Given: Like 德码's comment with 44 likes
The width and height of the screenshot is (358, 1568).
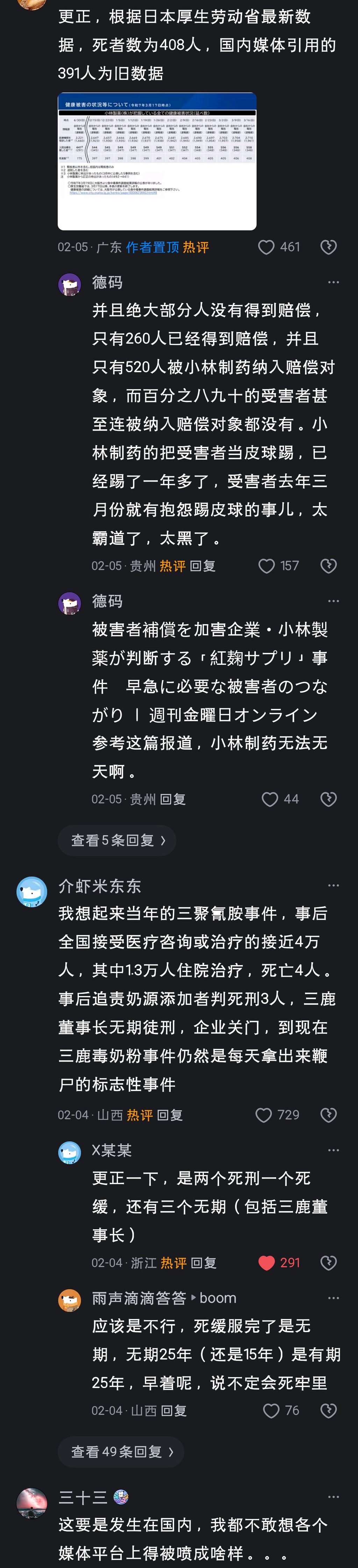Looking at the screenshot, I should tap(269, 799).
